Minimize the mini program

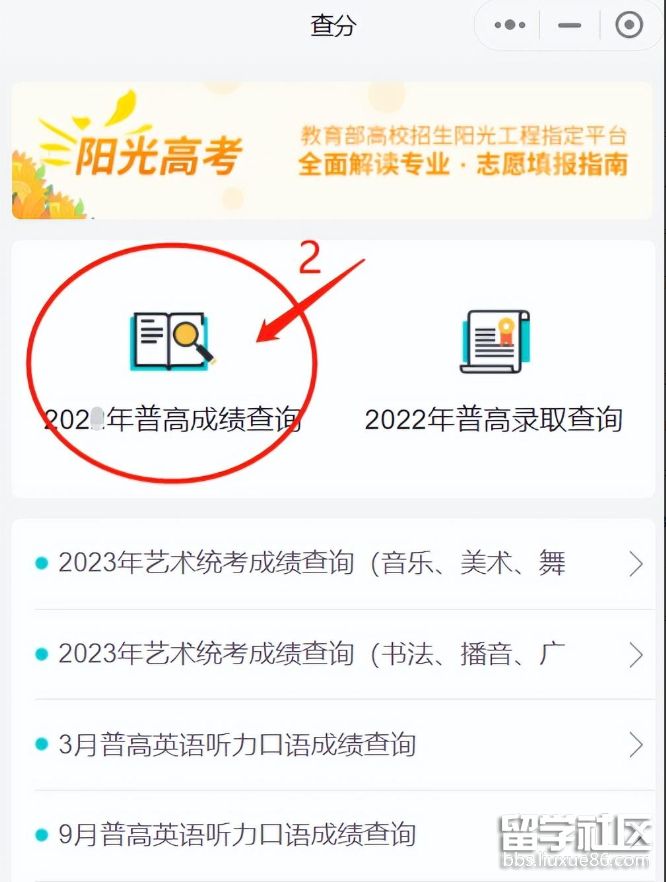569,26
